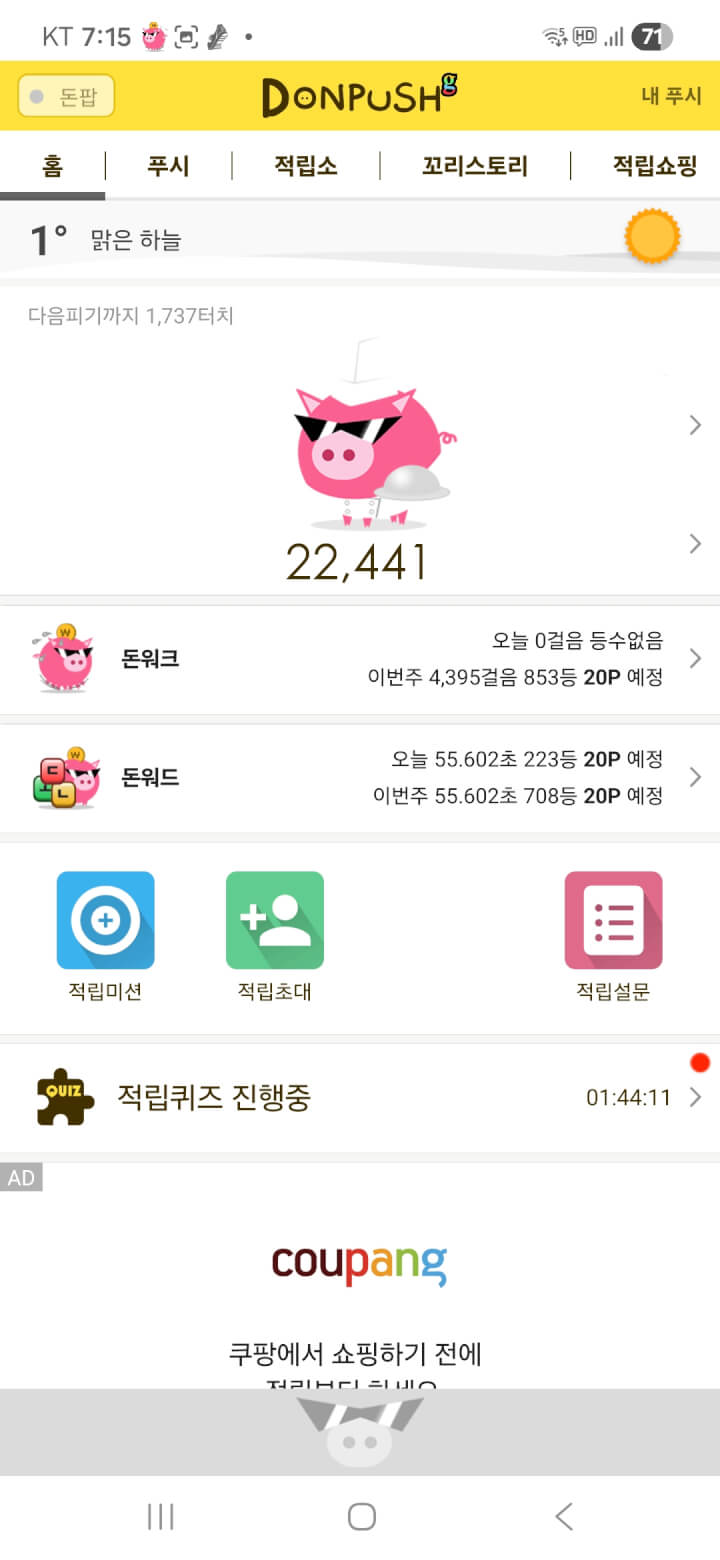Open the 꼬리스토리 tab
This screenshot has width=720, height=1560.
[x=475, y=165]
